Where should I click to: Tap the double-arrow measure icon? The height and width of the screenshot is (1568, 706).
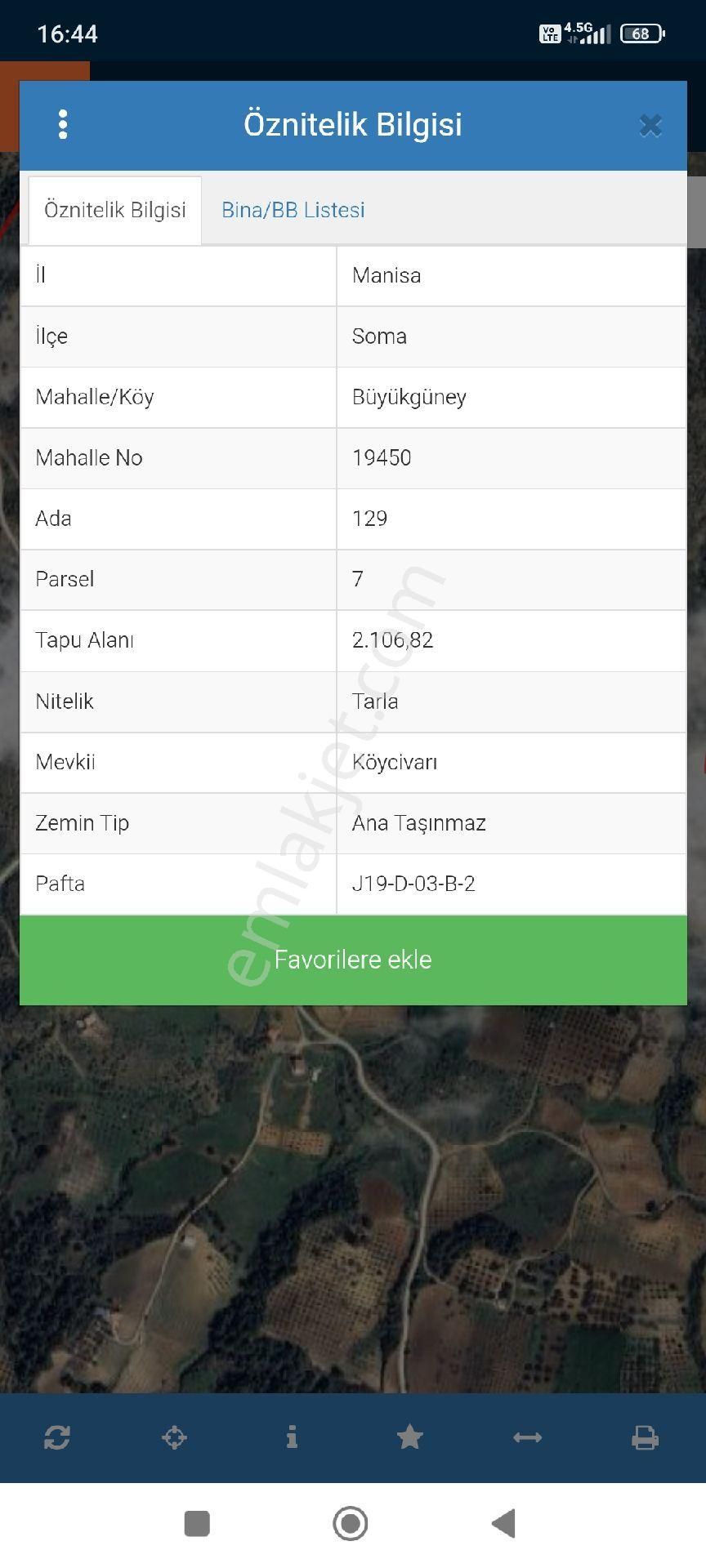click(x=527, y=1437)
